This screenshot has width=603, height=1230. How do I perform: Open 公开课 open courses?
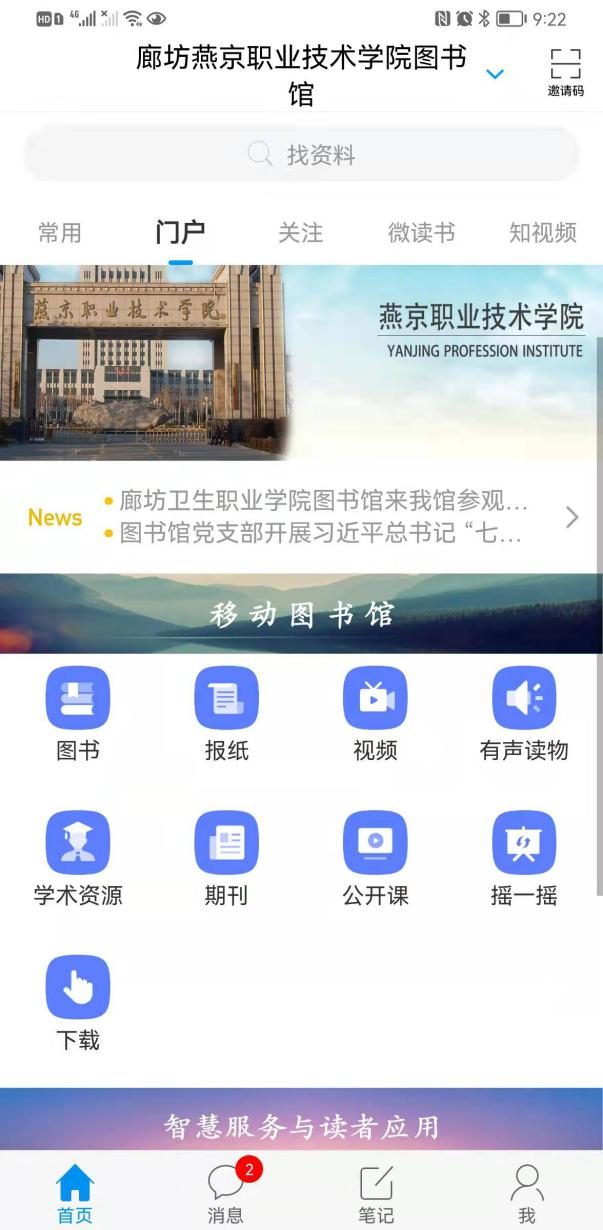tap(375, 857)
